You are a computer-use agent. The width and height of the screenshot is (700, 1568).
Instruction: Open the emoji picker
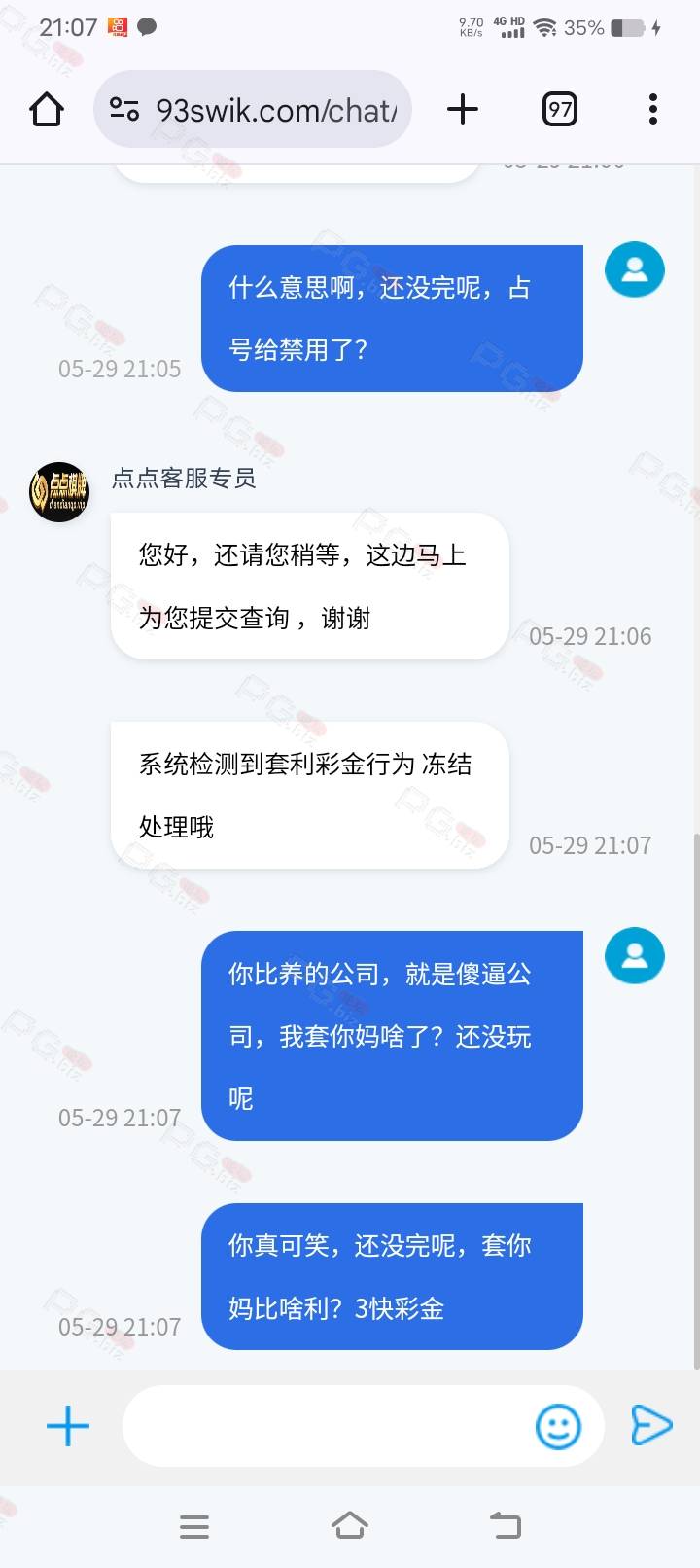(559, 1427)
